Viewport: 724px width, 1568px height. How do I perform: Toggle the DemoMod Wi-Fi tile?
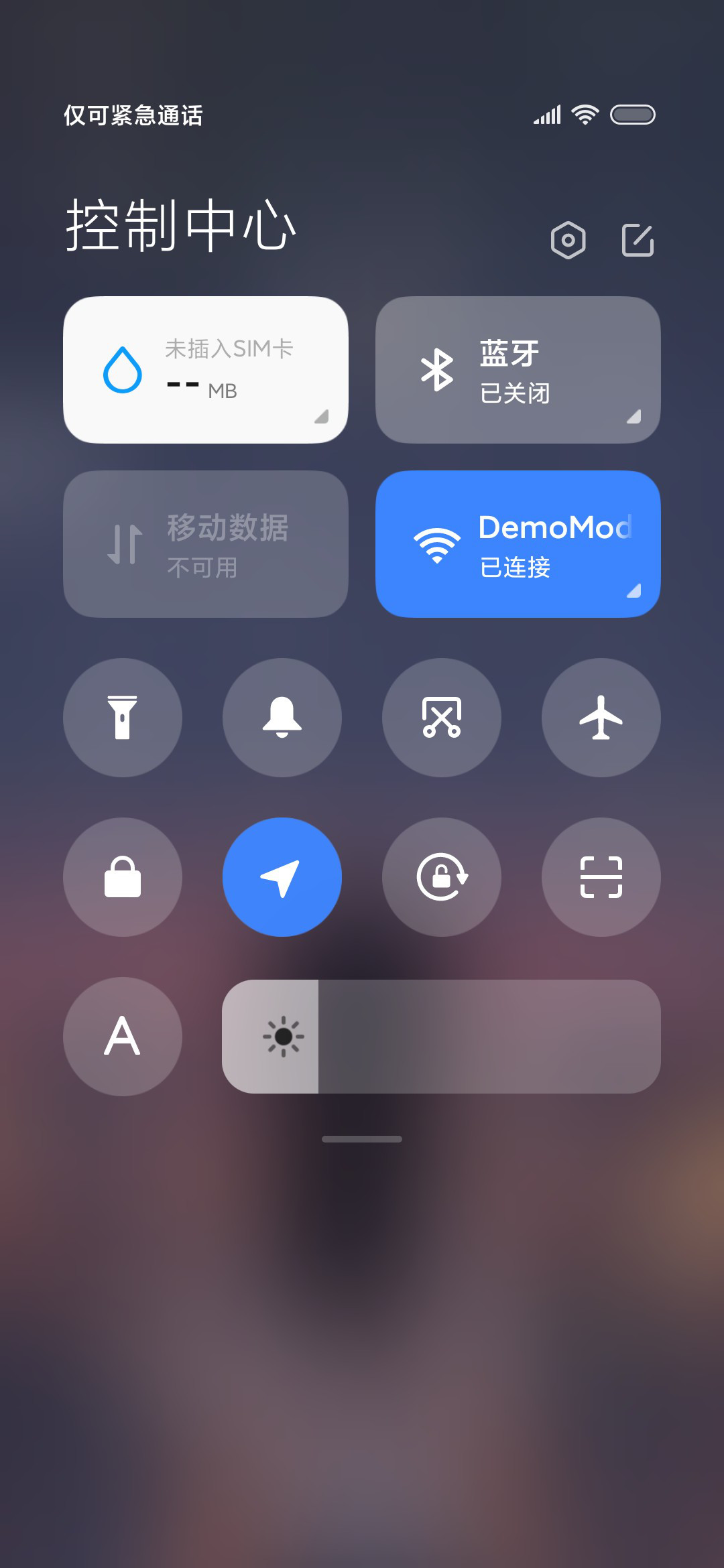point(518,544)
